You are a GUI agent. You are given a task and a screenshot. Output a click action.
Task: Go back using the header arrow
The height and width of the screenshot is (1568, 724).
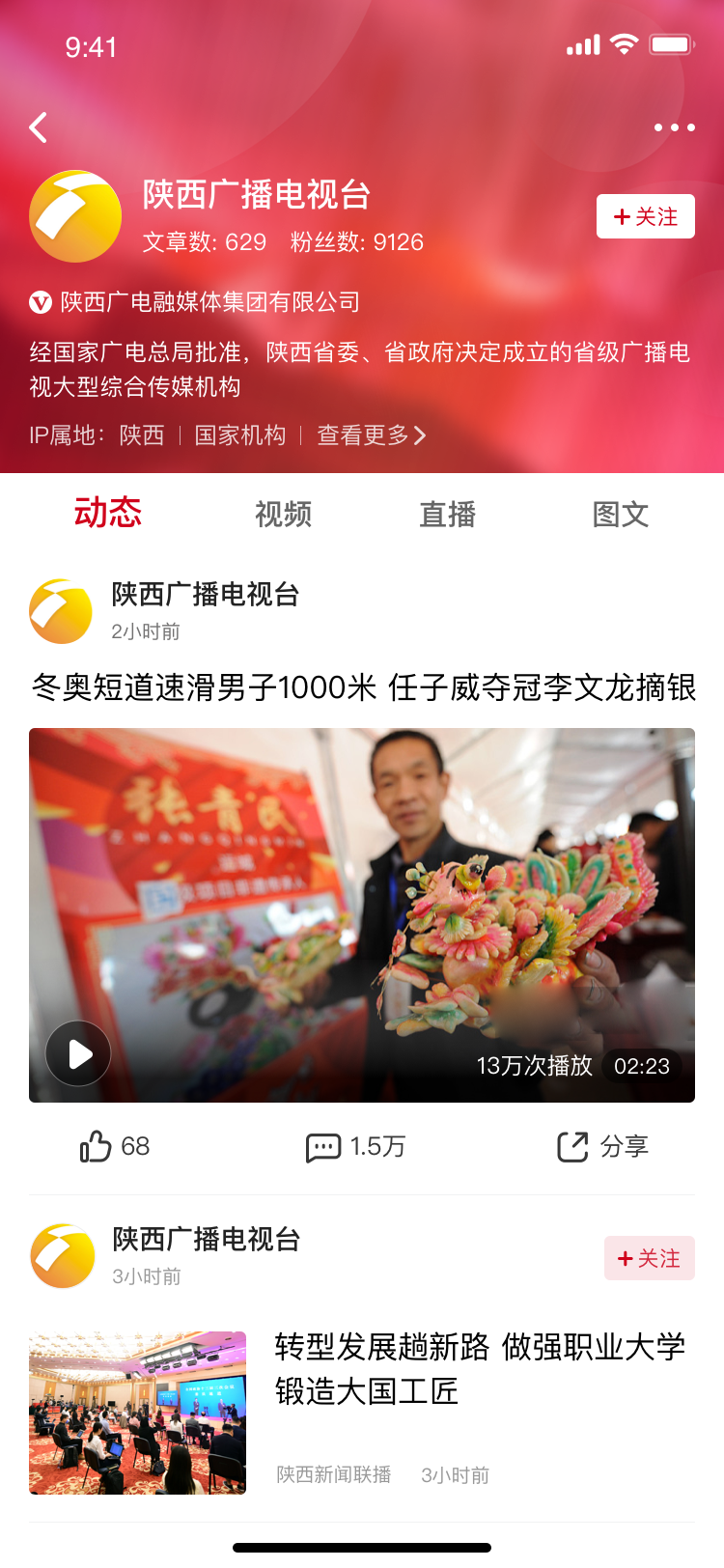39,127
